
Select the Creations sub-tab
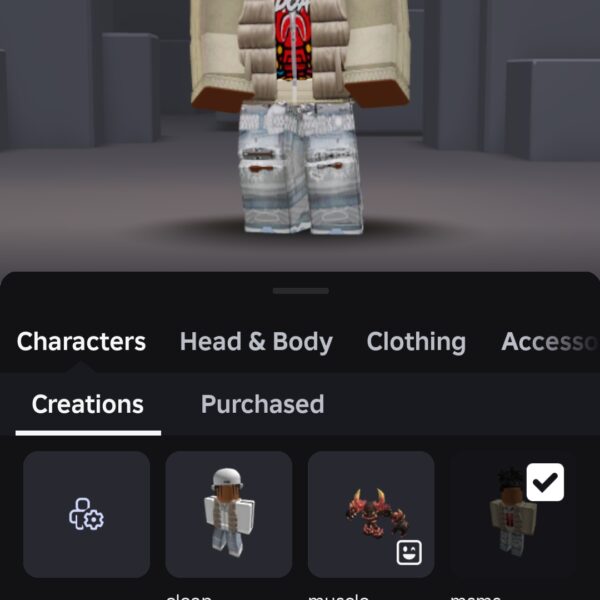[x=88, y=404]
